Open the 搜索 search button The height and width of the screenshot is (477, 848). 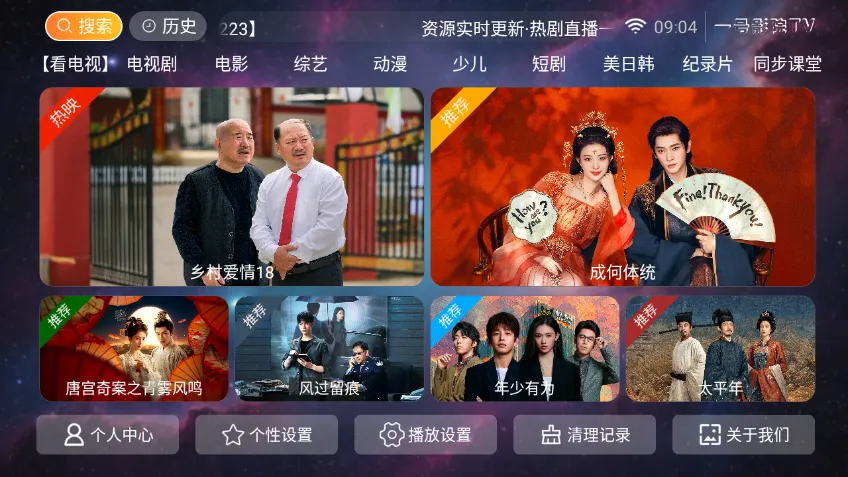pyautogui.click(x=84, y=26)
